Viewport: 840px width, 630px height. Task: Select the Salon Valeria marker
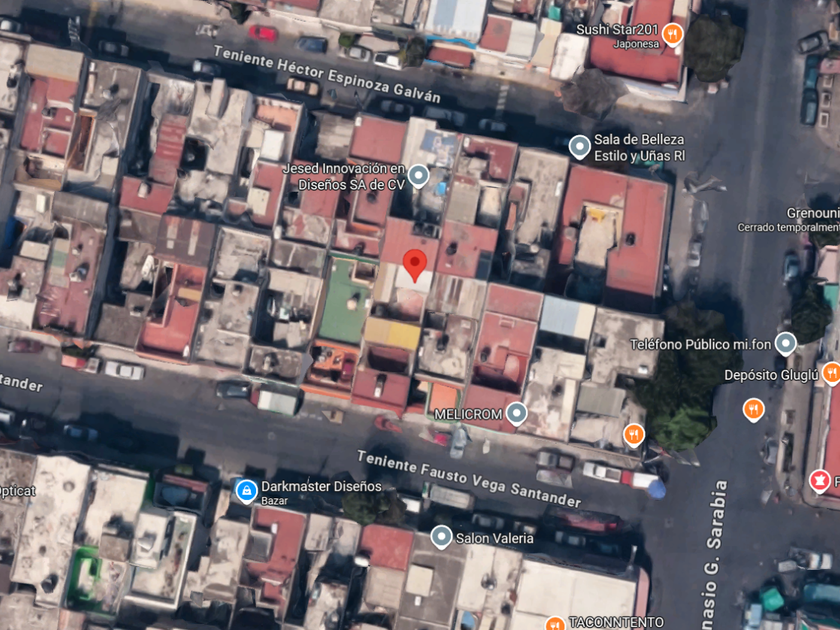(x=441, y=537)
